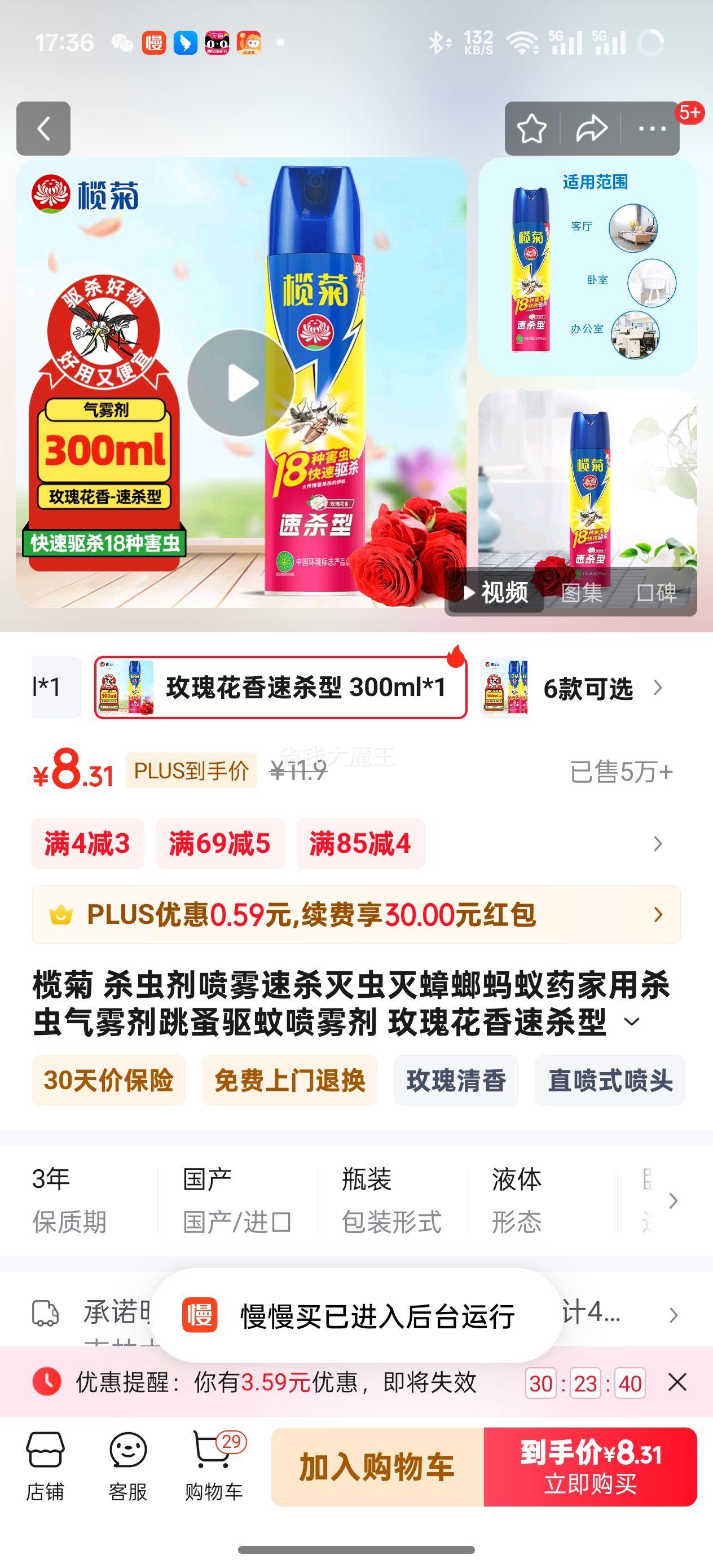Viewport: 713px width, 1568px height.
Task: Open the PLUS 优惠0.59元 membership banner
Action: coord(356,914)
